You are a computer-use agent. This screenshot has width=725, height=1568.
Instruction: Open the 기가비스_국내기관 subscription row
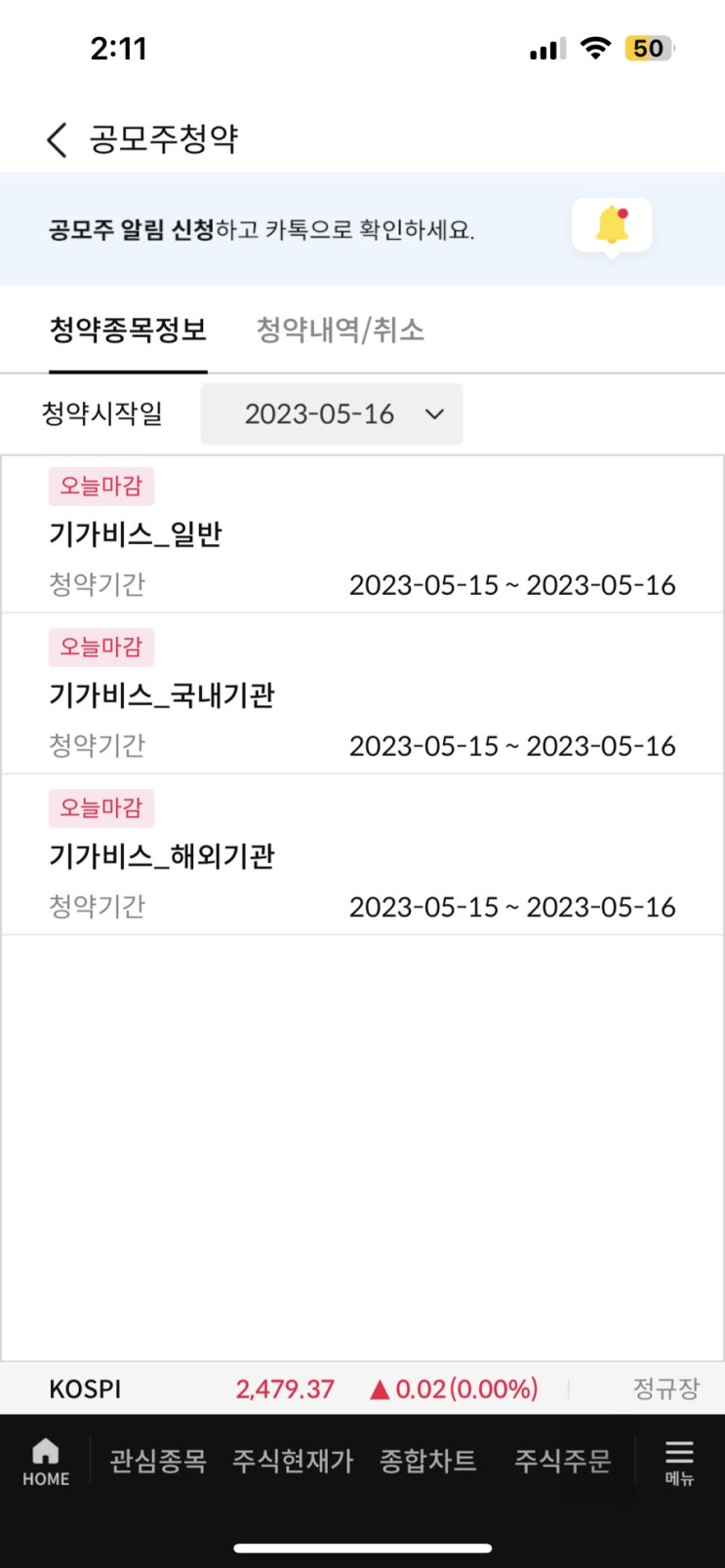pyautogui.click(x=362, y=695)
